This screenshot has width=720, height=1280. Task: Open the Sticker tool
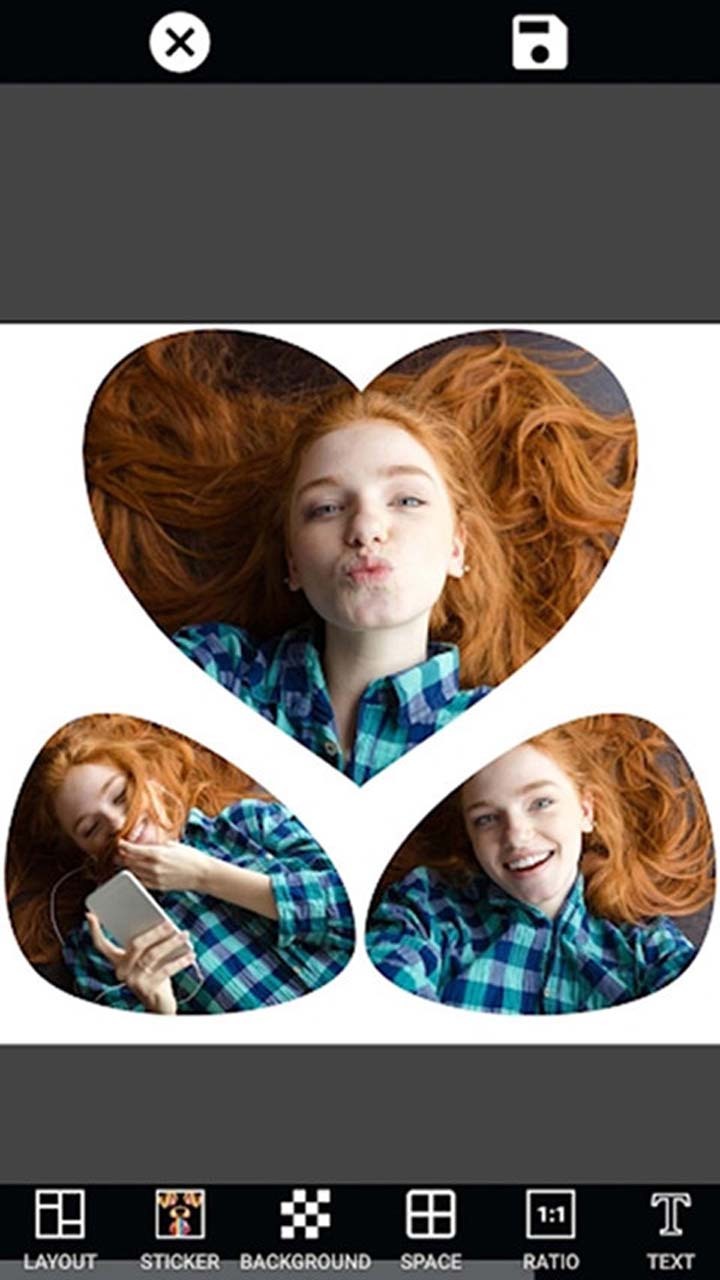pos(180,1228)
